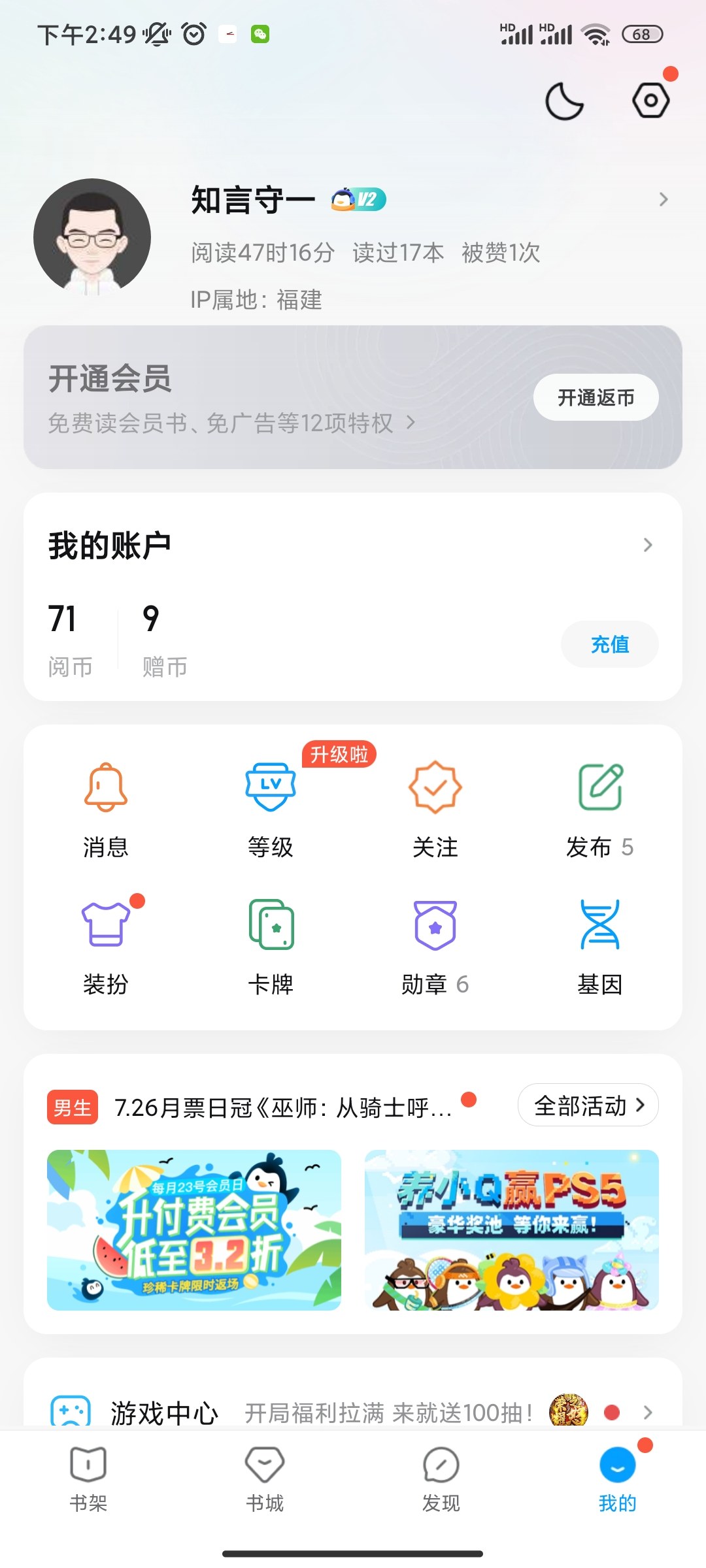Open the 基因 reading gene page
Viewport: 706px width, 1568px height.
coord(599,946)
